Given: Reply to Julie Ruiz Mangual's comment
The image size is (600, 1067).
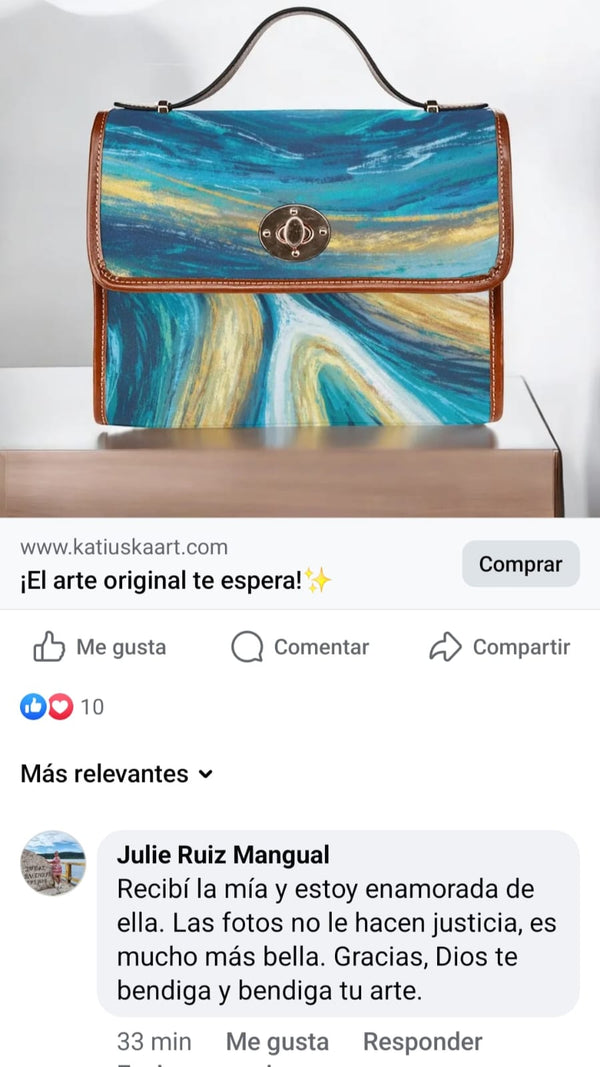Looking at the screenshot, I should pyautogui.click(x=422, y=1041).
